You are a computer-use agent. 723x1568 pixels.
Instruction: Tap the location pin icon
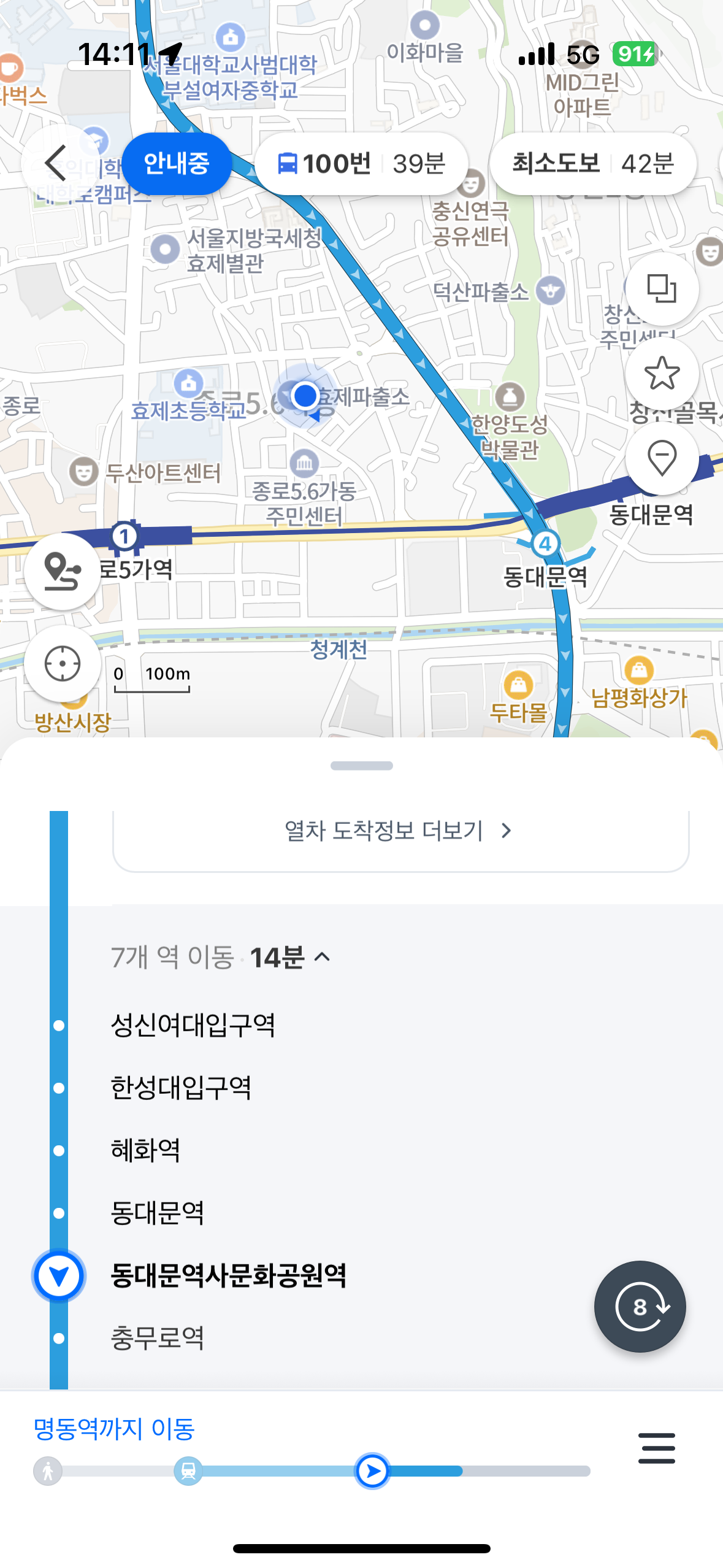pos(662,458)
